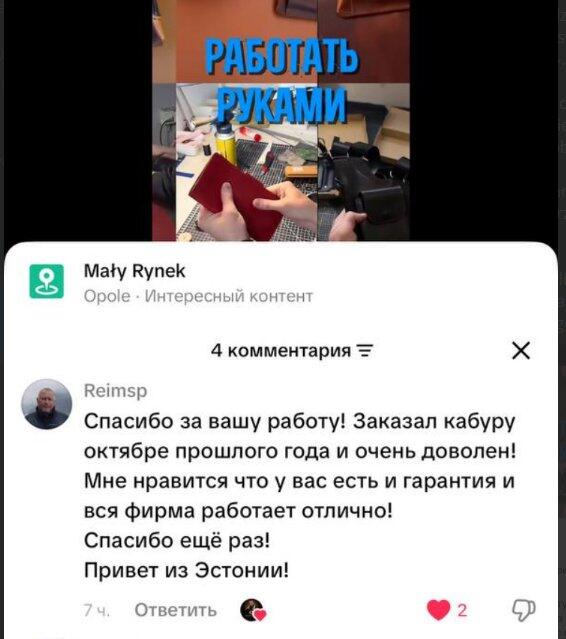Reply to Reimsp's comment
566x639 pixels.
[175, 610]
